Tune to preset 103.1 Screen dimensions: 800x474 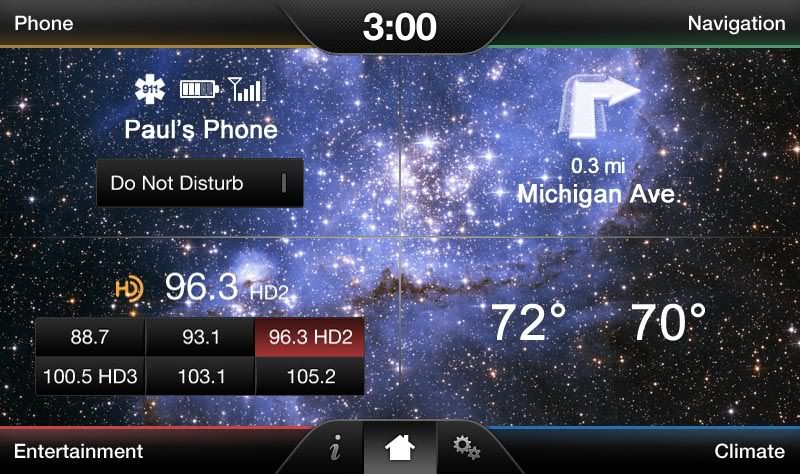pyautogui.click(x=200, y=376)
